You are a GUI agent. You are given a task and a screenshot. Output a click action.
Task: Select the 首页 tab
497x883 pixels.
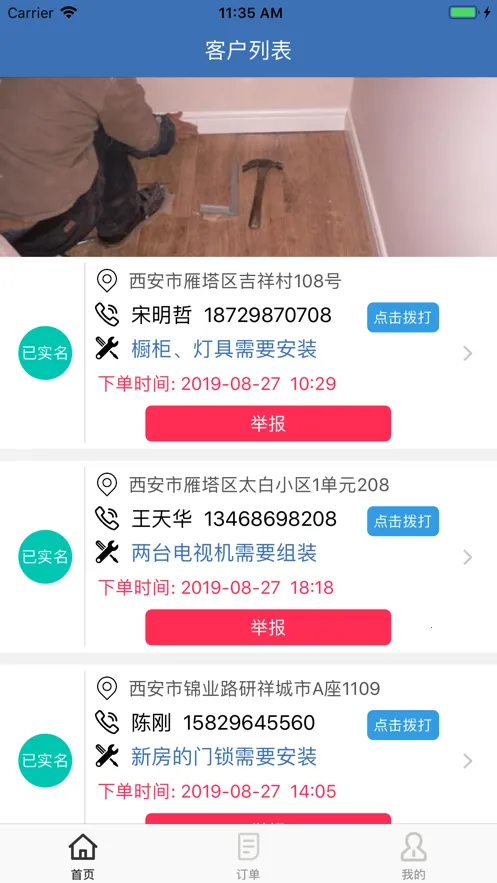pyautogui.click(x=83, y=855)
